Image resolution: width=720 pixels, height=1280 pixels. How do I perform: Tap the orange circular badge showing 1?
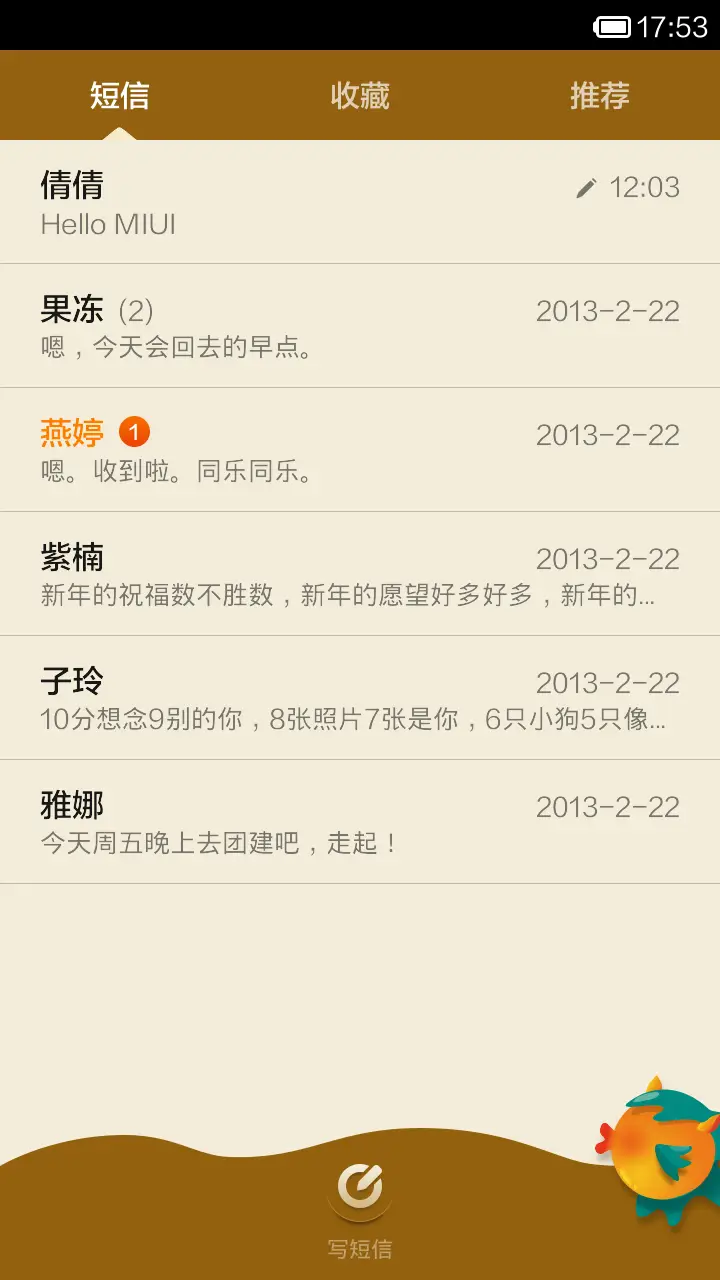(137, 433)
